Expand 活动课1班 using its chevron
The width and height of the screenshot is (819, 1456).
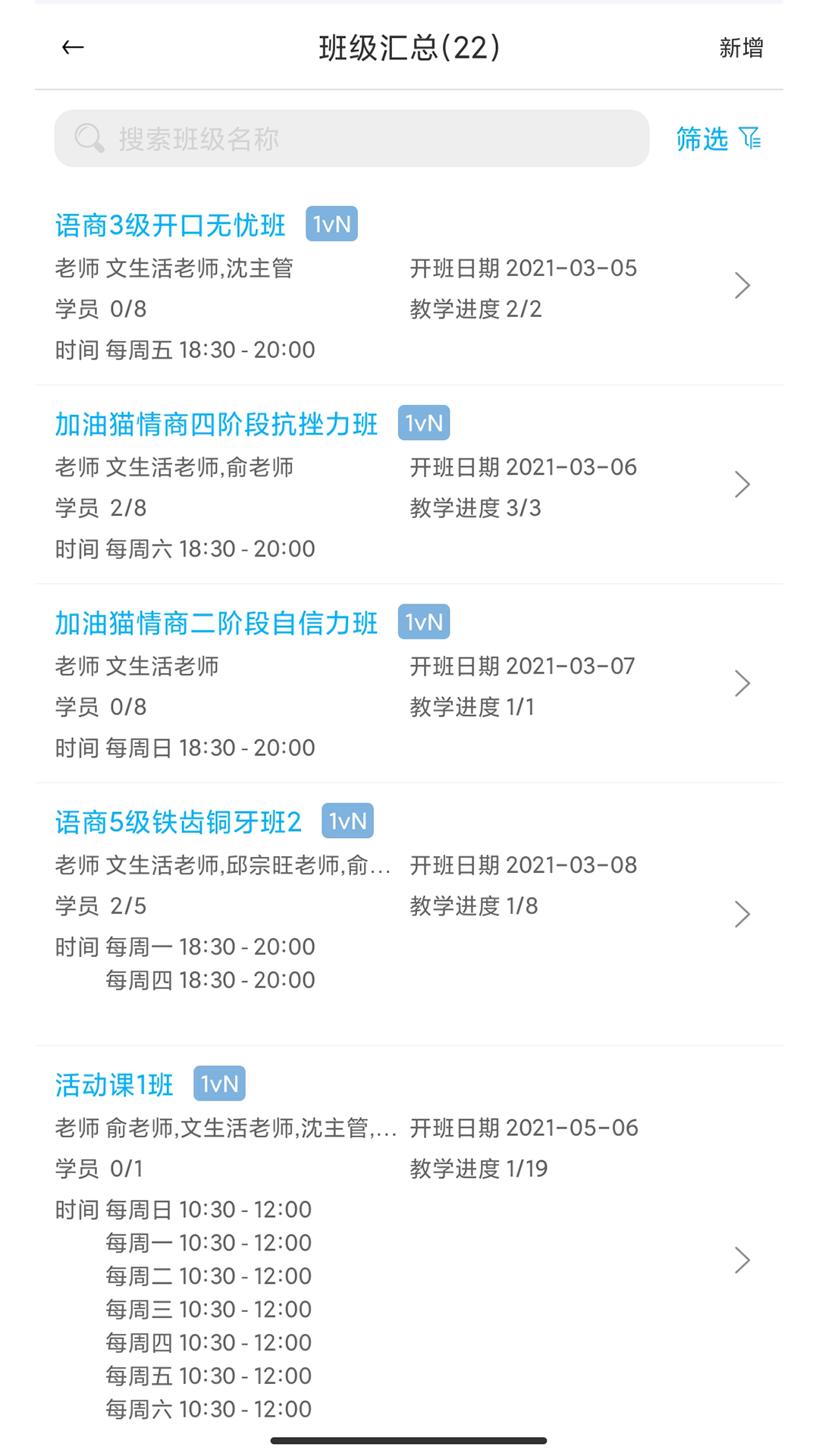742,1260
